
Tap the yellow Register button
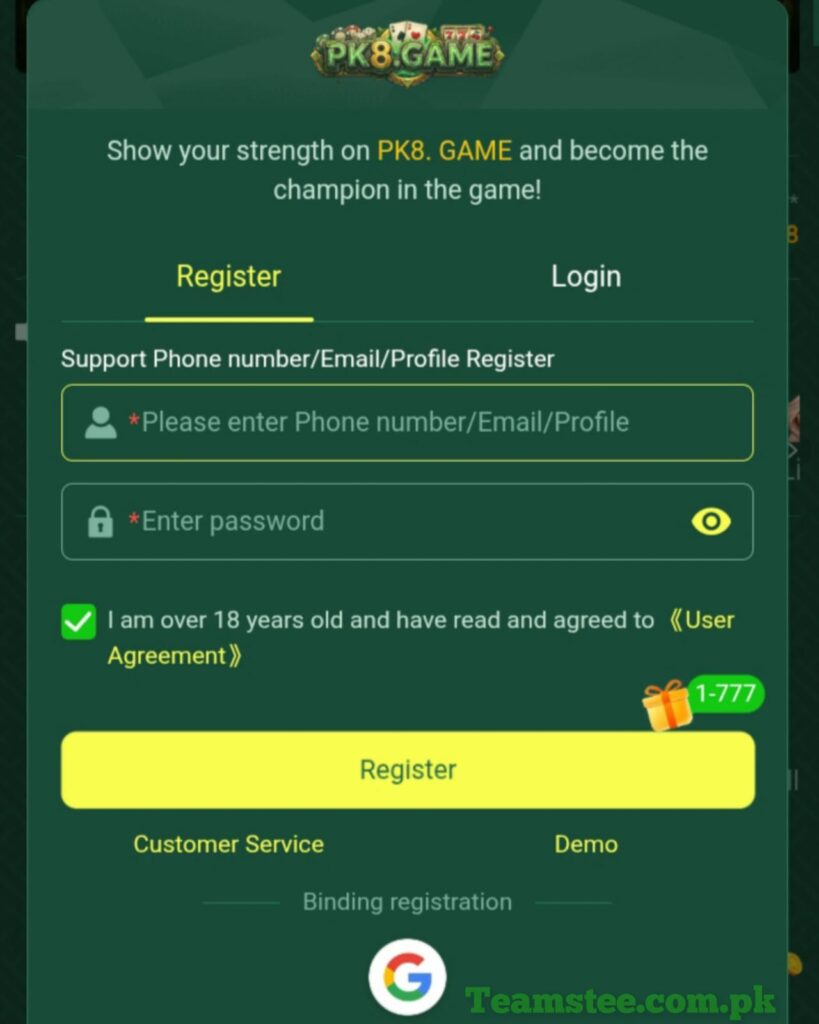(x=407, y=769)
